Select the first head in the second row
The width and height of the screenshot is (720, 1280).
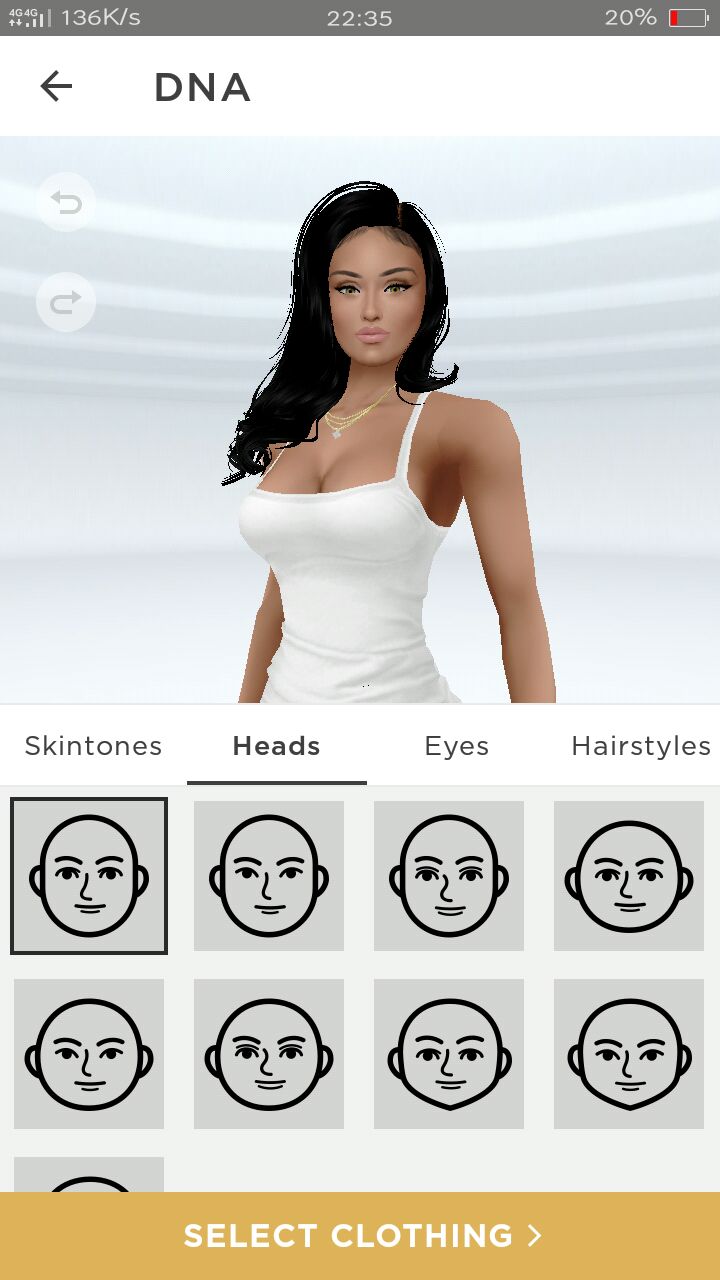click(x=89, y=1054)
